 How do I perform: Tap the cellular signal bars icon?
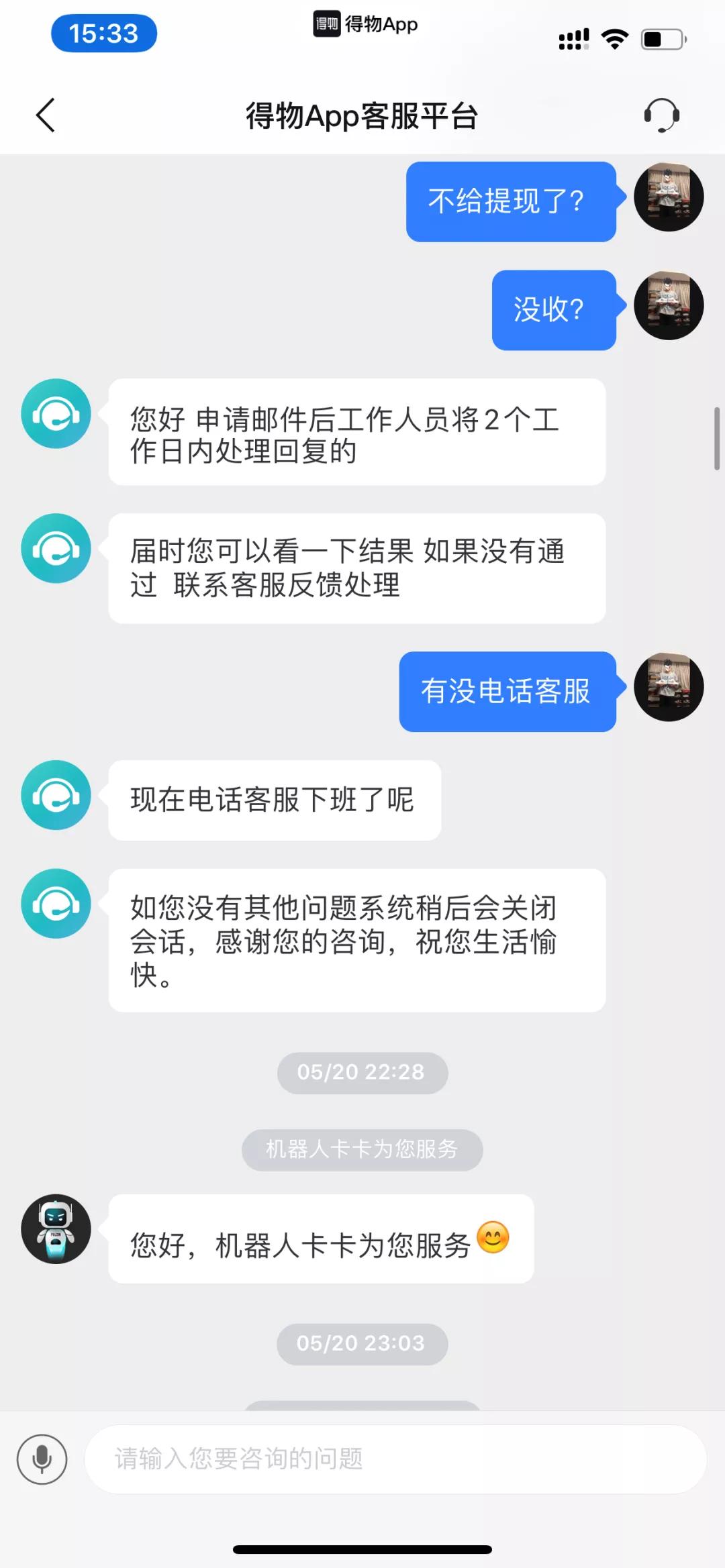(573, 39)
